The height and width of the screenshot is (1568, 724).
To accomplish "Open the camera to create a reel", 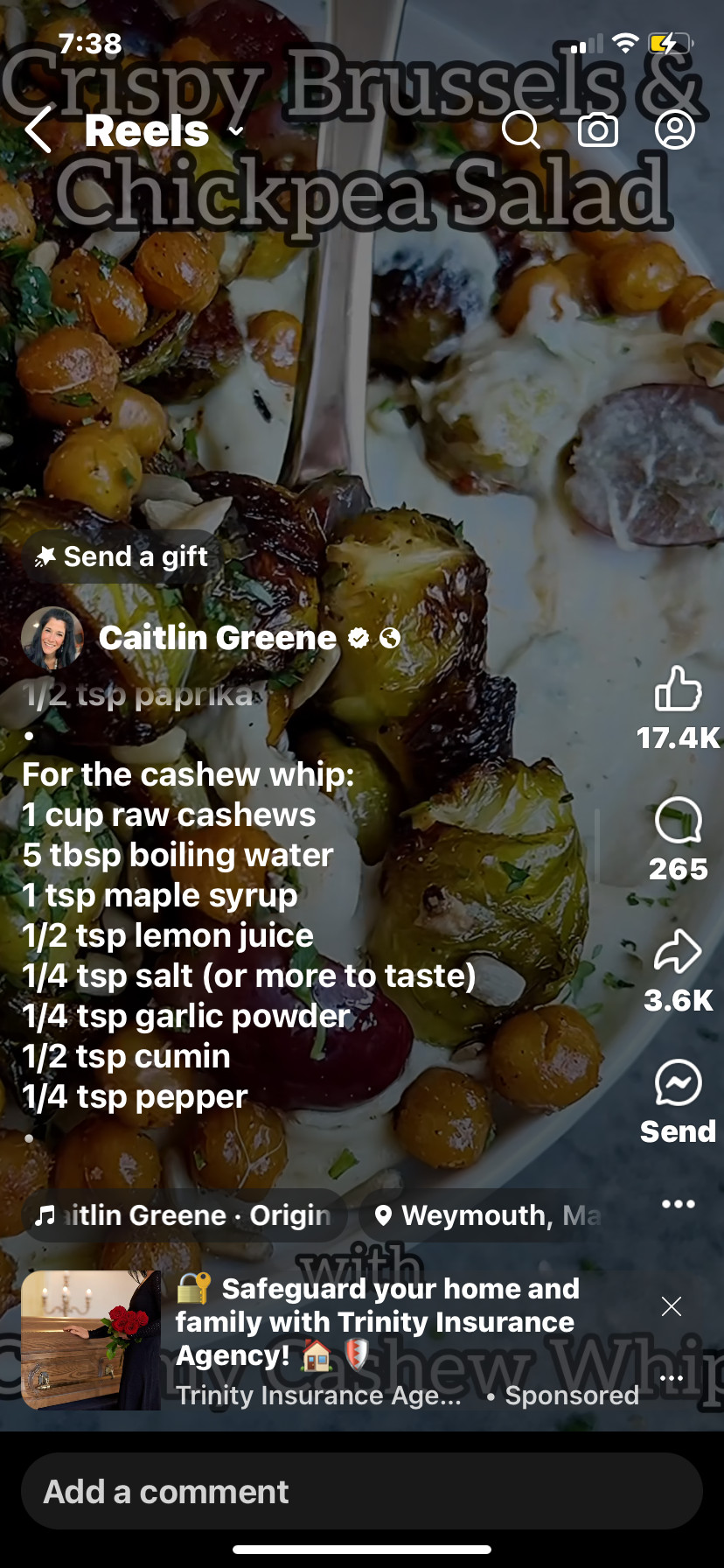I will coord(598,130).
